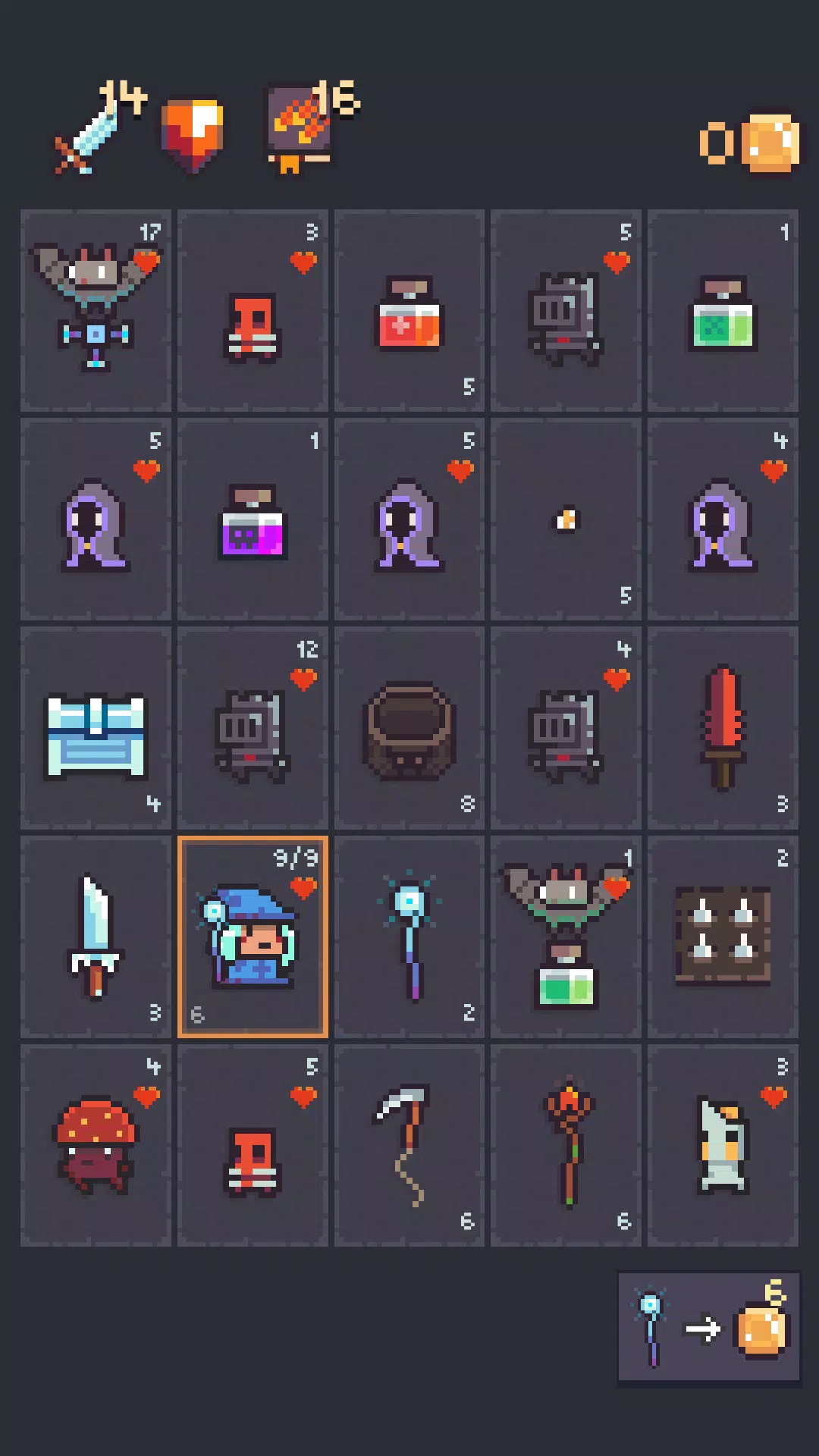This screenshot has height=1456, width=819.
Task: Select the wooden barrel card
Action: click(x=409, y=728)
